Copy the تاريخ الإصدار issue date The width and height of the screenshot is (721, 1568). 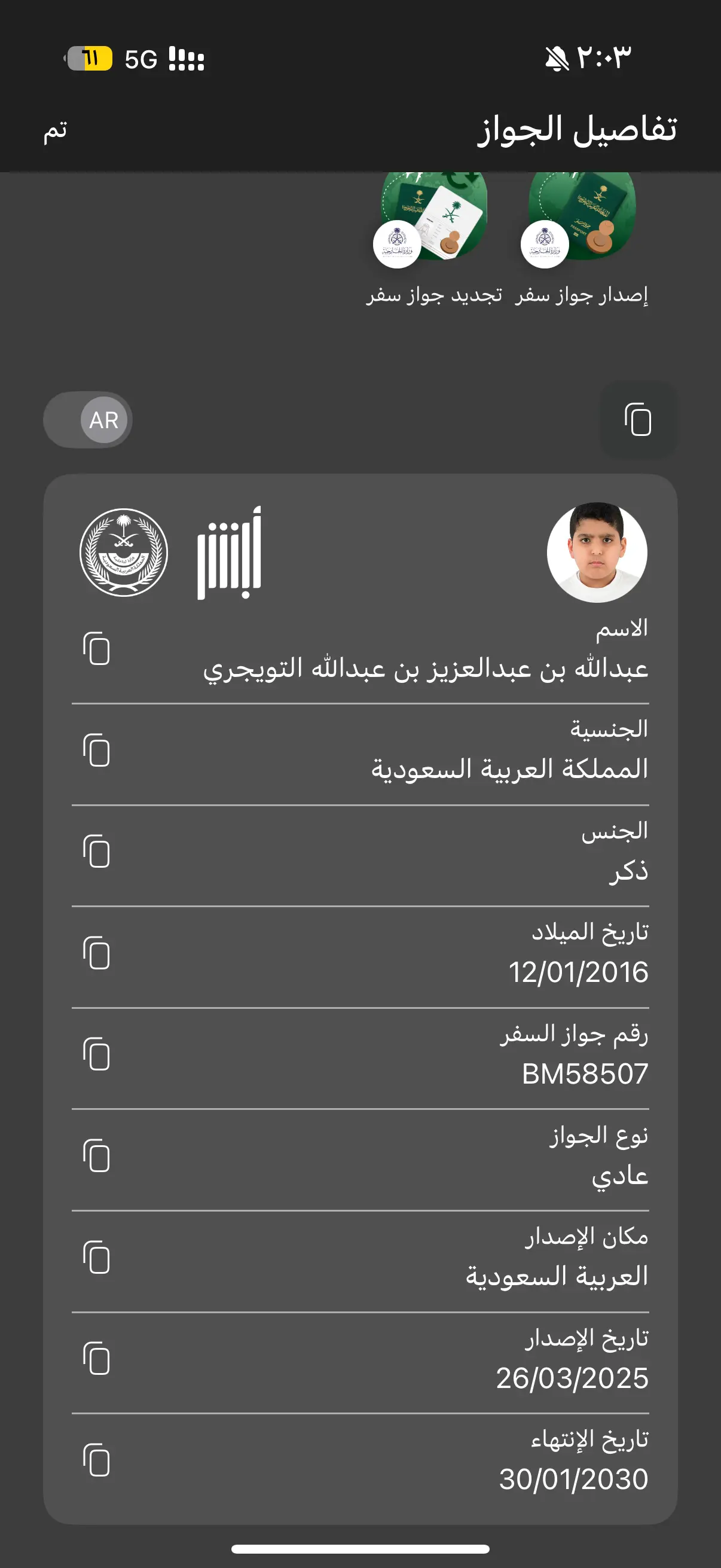(97, 1359)
